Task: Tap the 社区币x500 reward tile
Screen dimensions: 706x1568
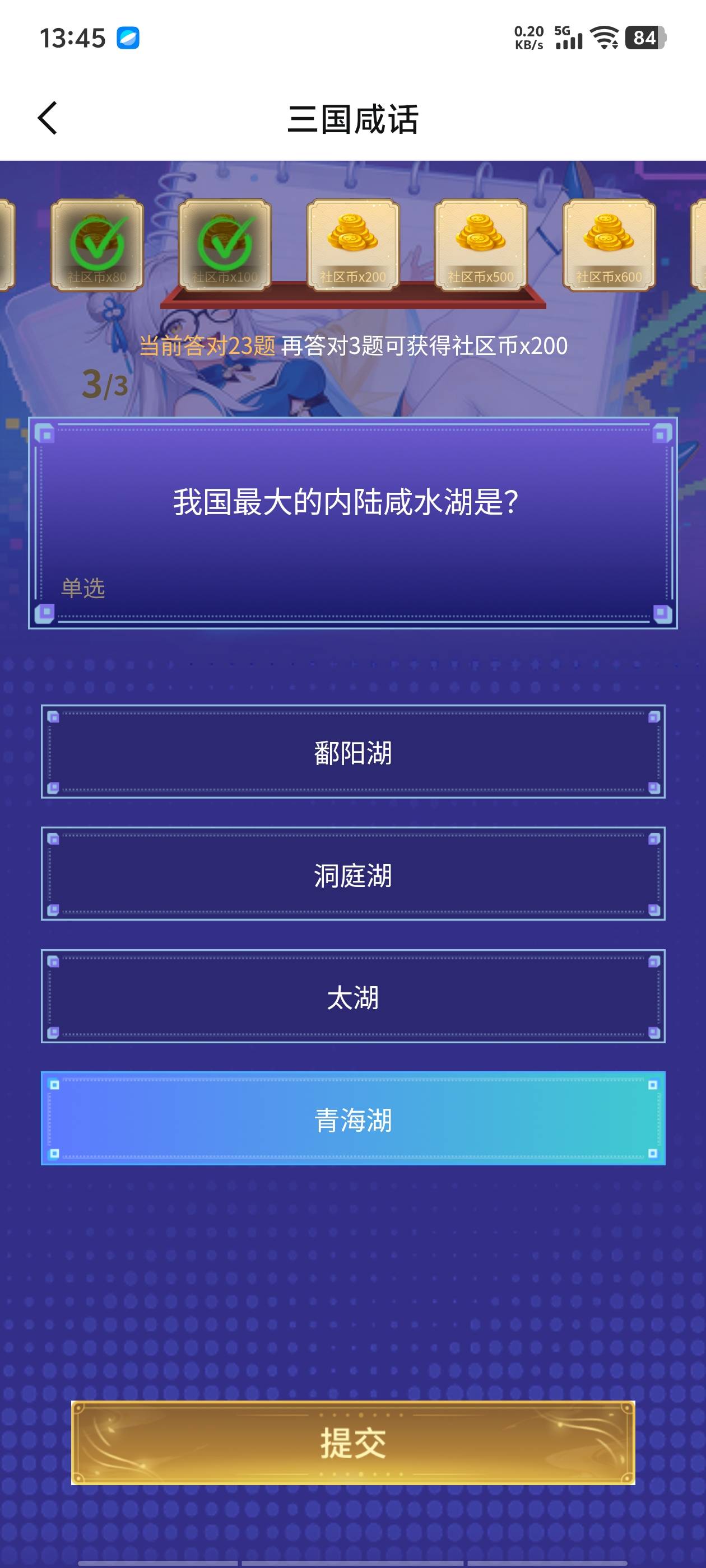Action: click(481, 245)
